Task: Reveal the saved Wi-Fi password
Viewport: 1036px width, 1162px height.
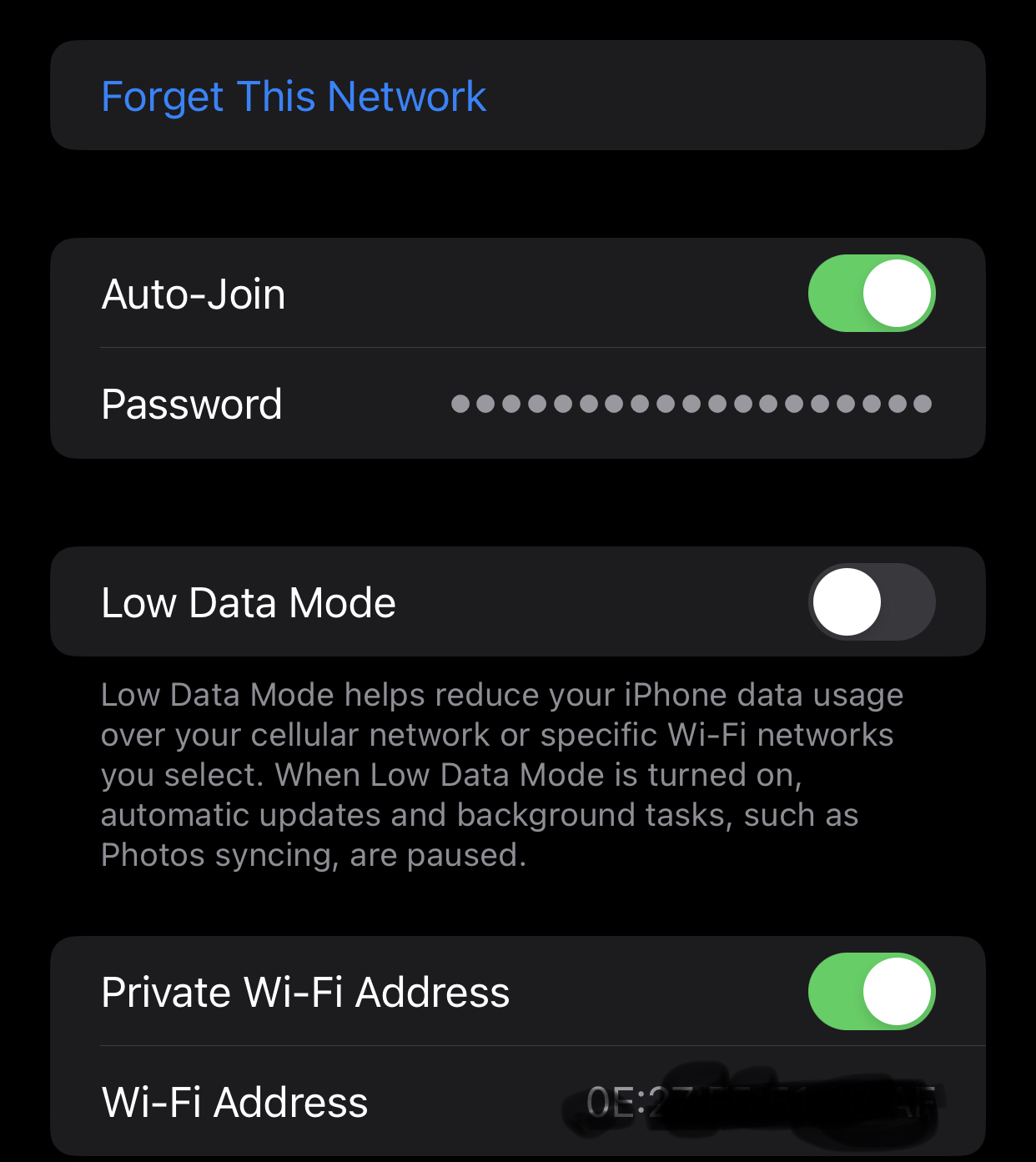Action: (690, 405)
